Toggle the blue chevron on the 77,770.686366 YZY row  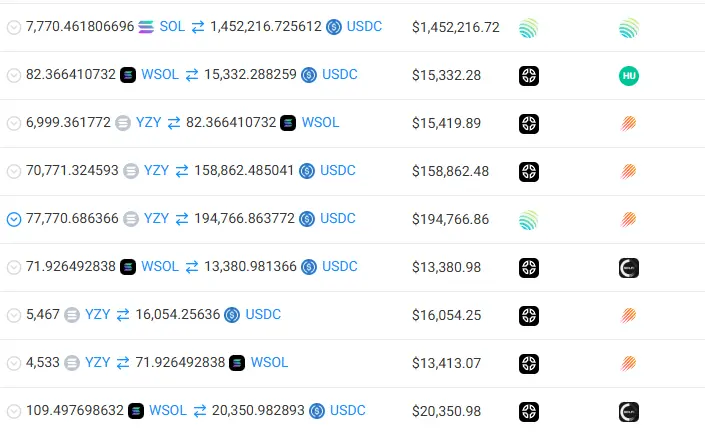pos(13,219)
